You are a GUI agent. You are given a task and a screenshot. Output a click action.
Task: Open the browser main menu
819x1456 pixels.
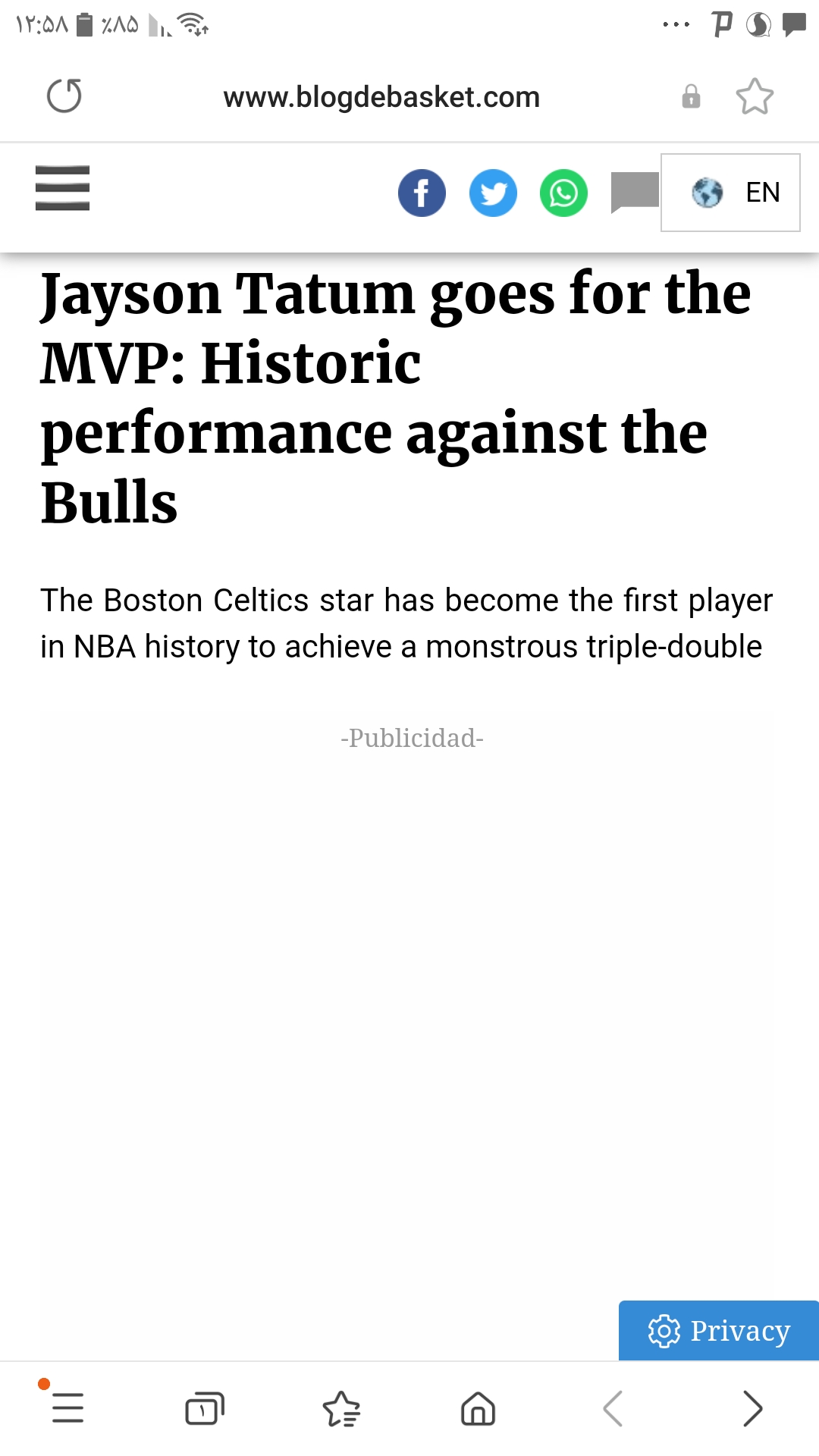67,1408
